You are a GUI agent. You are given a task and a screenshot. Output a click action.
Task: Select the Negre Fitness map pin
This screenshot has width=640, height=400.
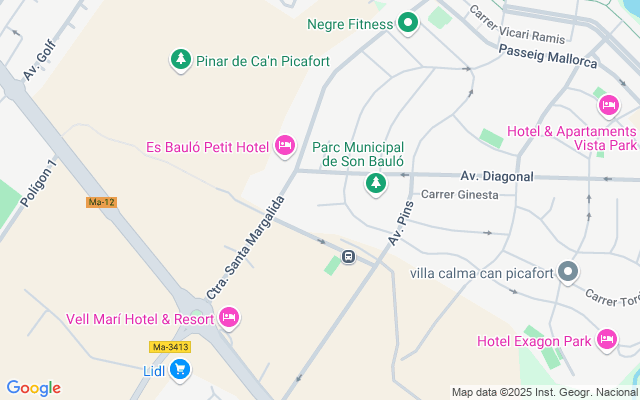click(x=407, y=22)
